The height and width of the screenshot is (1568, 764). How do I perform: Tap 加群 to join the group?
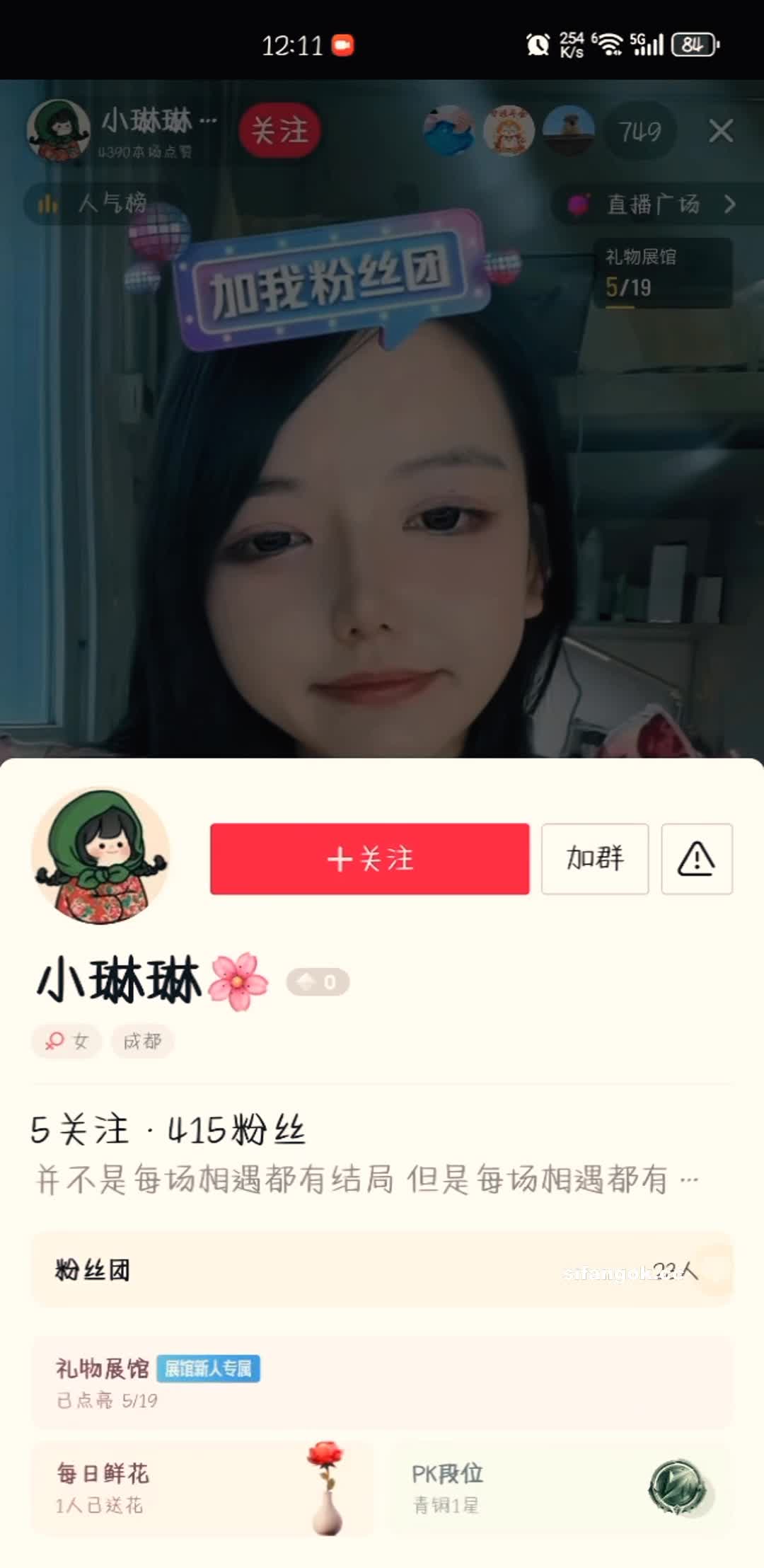click(x=594, y=858)
